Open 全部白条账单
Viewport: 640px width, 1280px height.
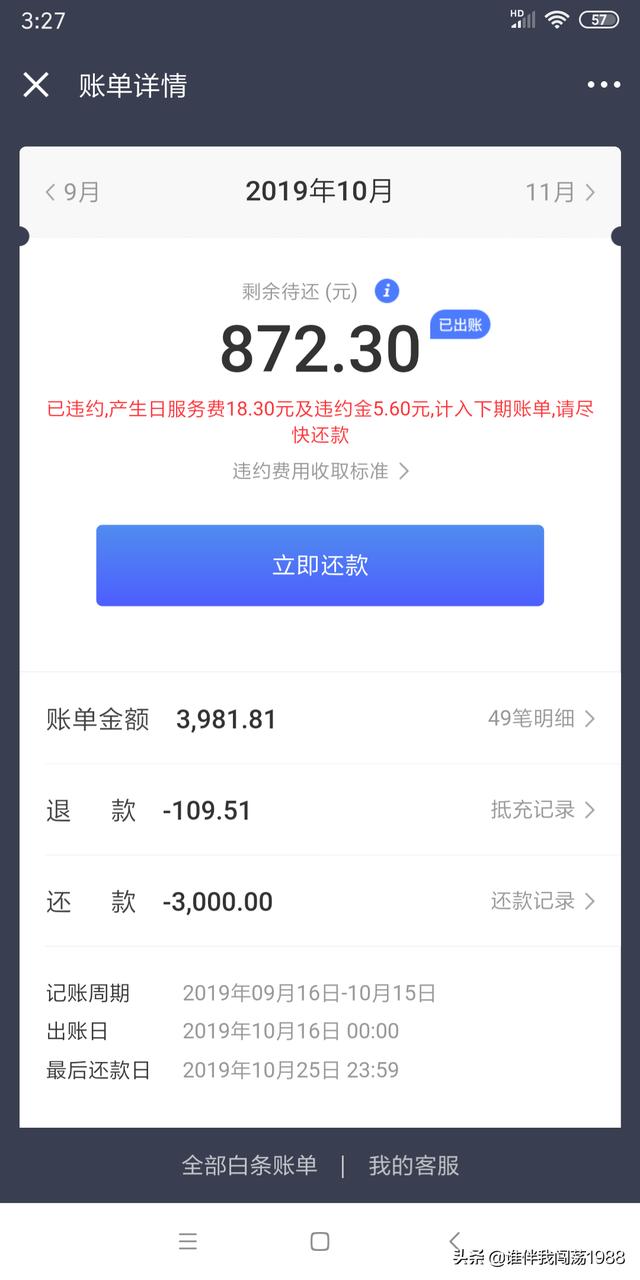[249, 1165]
